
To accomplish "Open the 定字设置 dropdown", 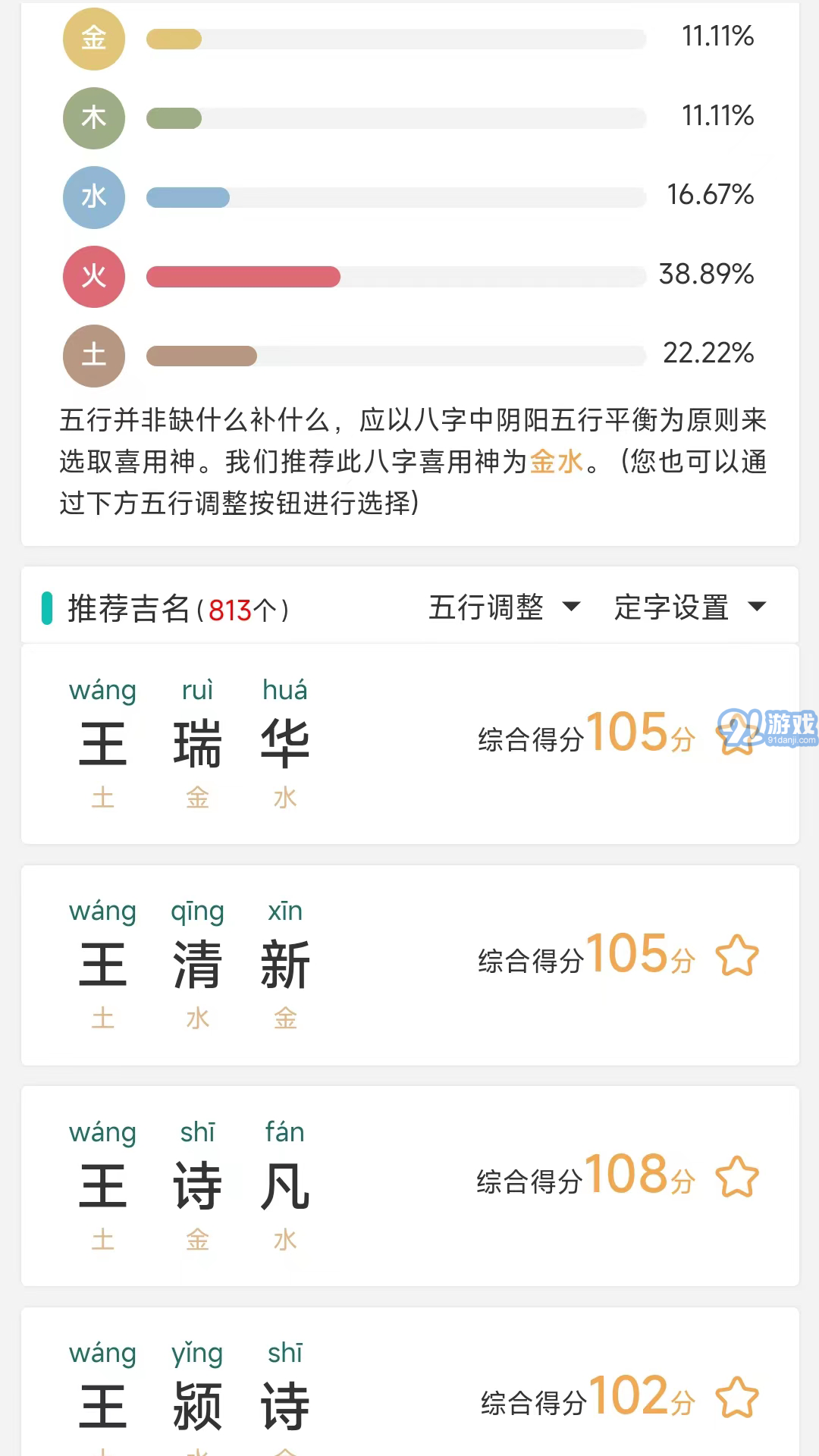I will click(690, 607).
